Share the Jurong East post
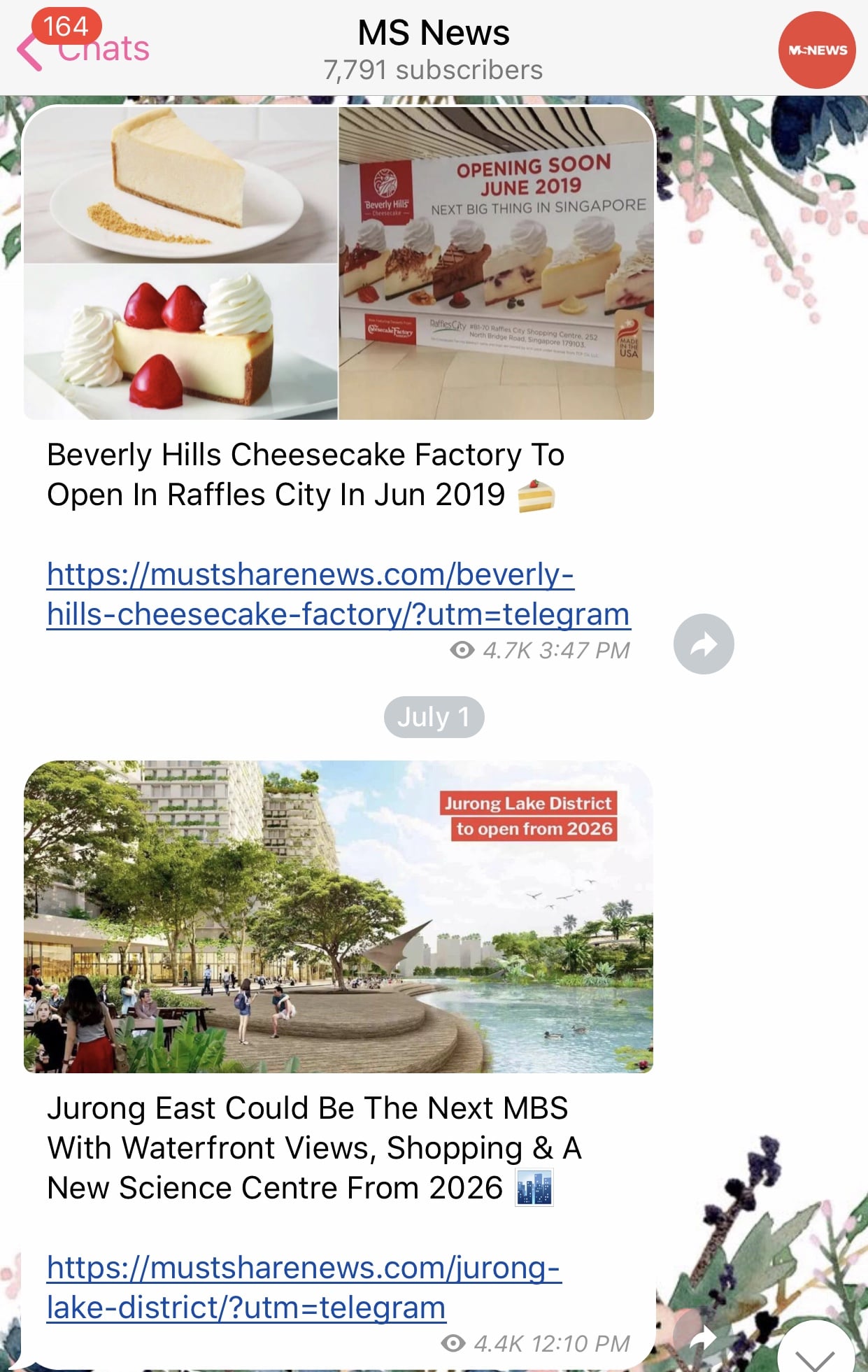The height and width of the screenshot is (1372, 868). [702, 1338]
